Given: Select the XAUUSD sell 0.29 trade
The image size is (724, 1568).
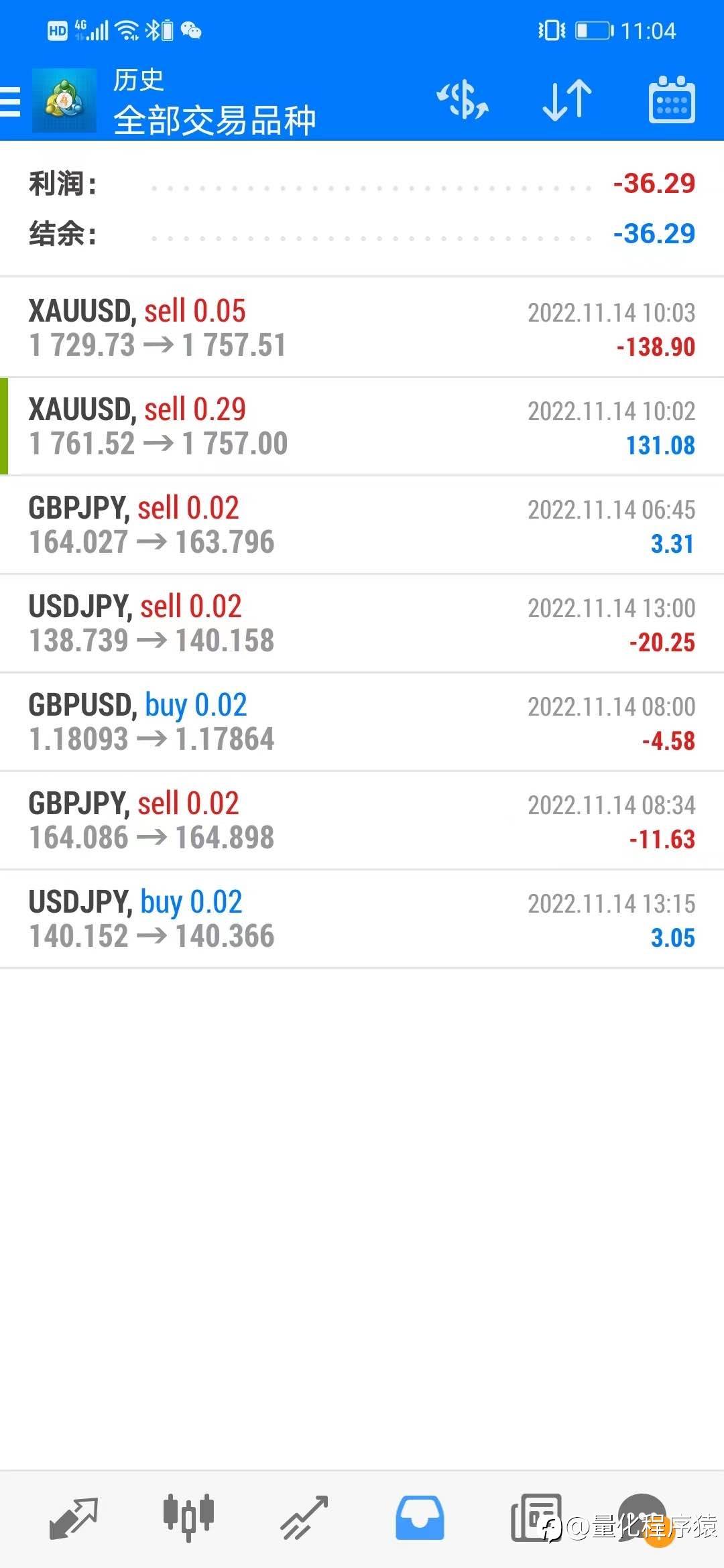Looking at the screenshot, I should pos(362,426).
